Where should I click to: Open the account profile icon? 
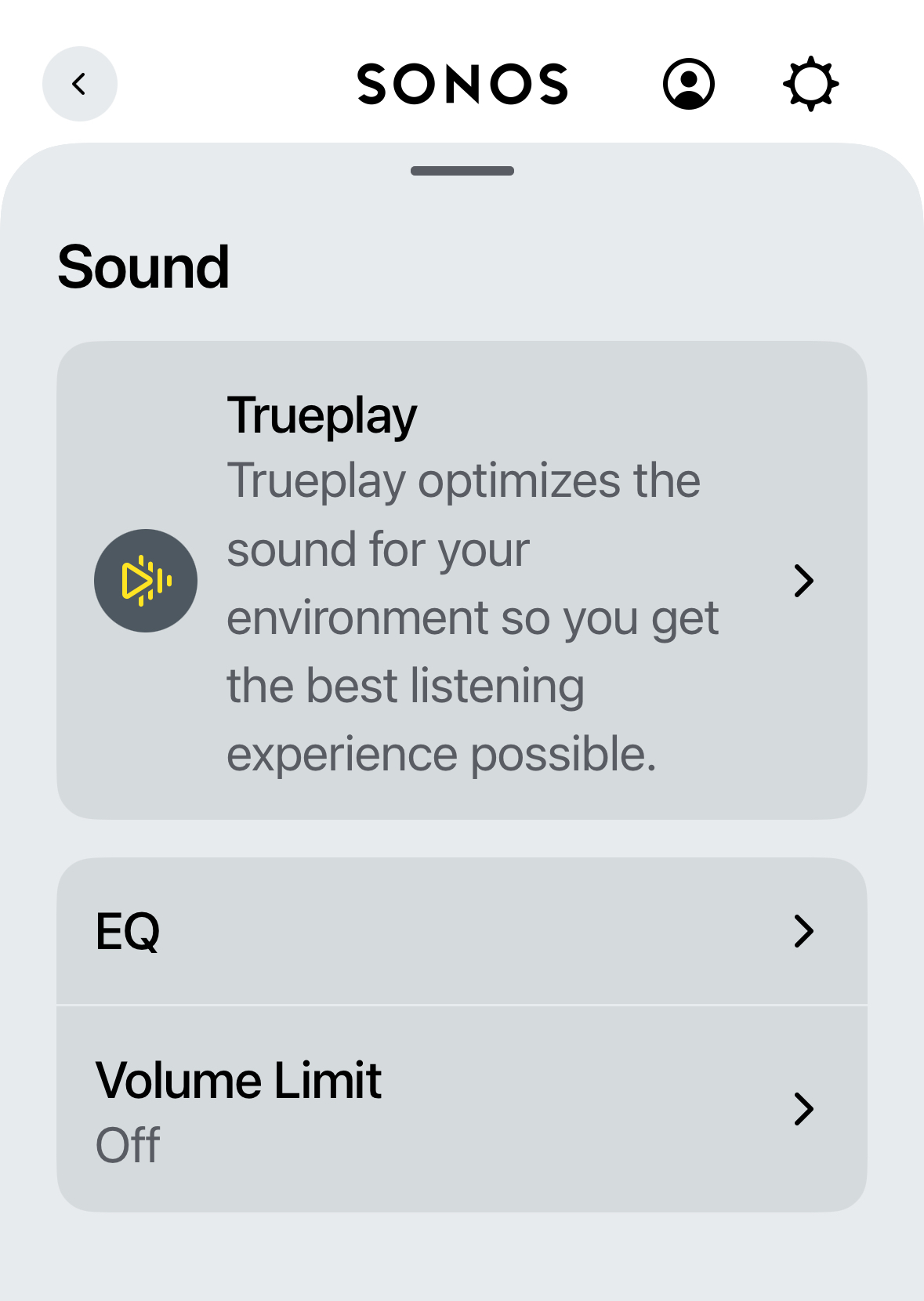[x=688, y=84]
